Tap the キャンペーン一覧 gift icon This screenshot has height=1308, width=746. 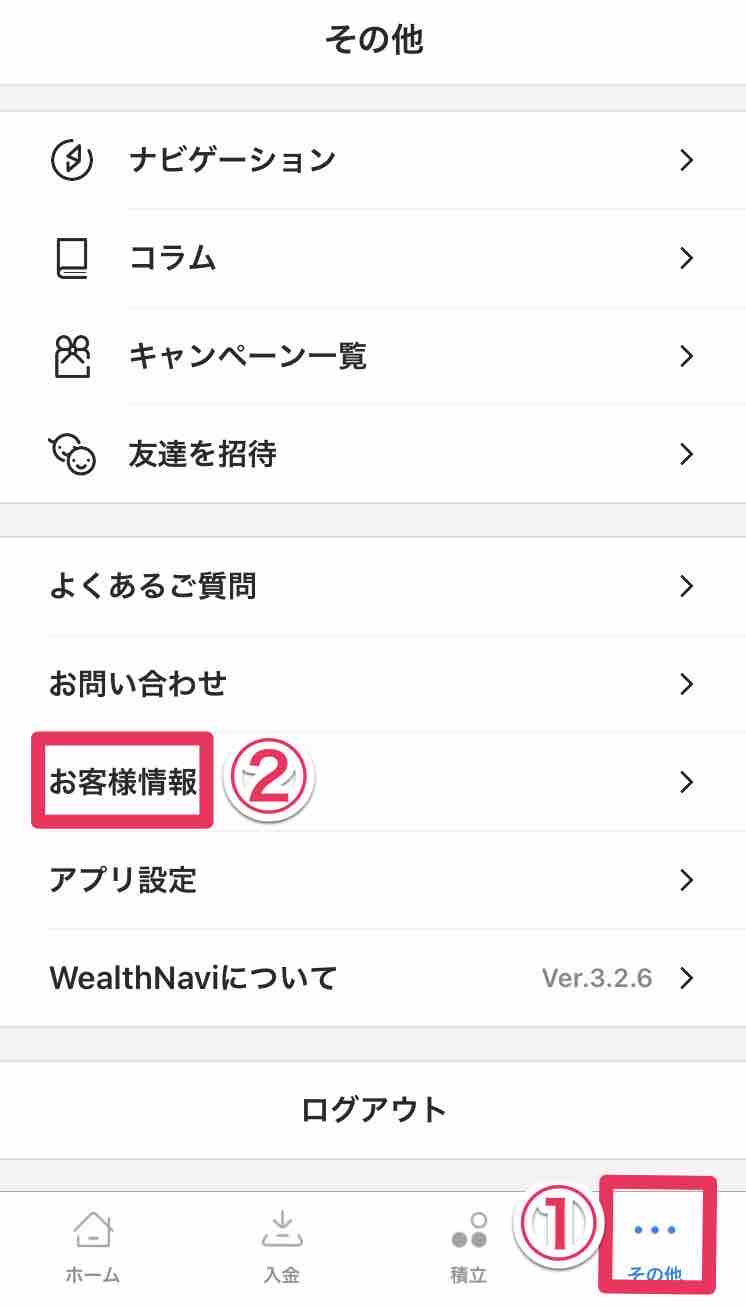point(72,355)
